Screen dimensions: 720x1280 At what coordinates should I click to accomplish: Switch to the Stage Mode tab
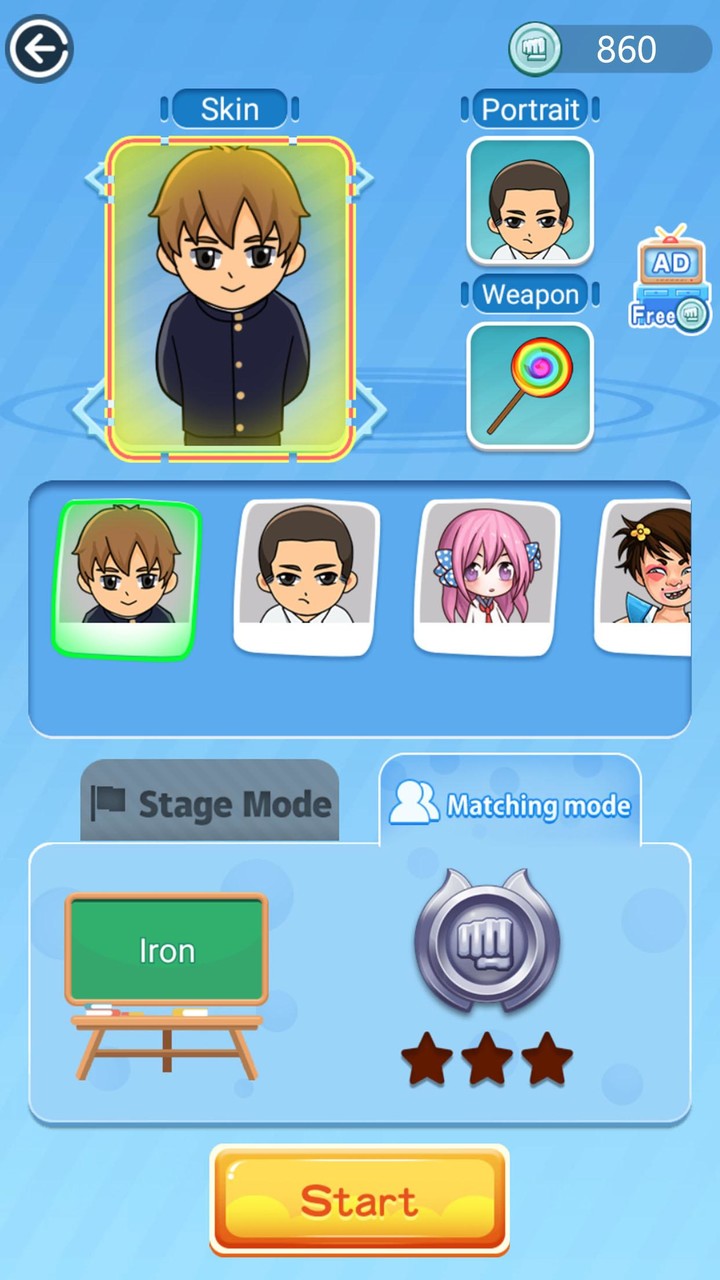point(210,802)
